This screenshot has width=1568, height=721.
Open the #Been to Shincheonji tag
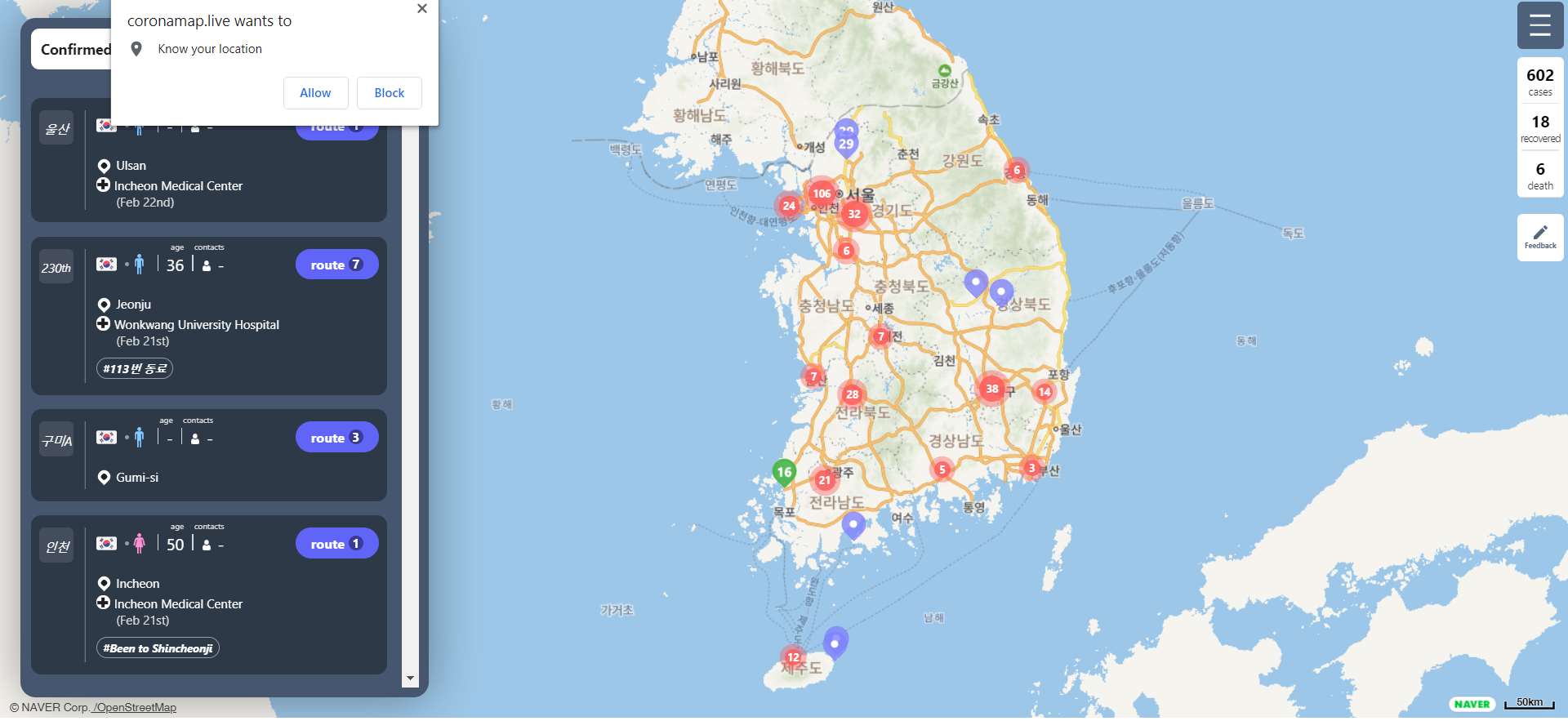click(x=158, y=648)
